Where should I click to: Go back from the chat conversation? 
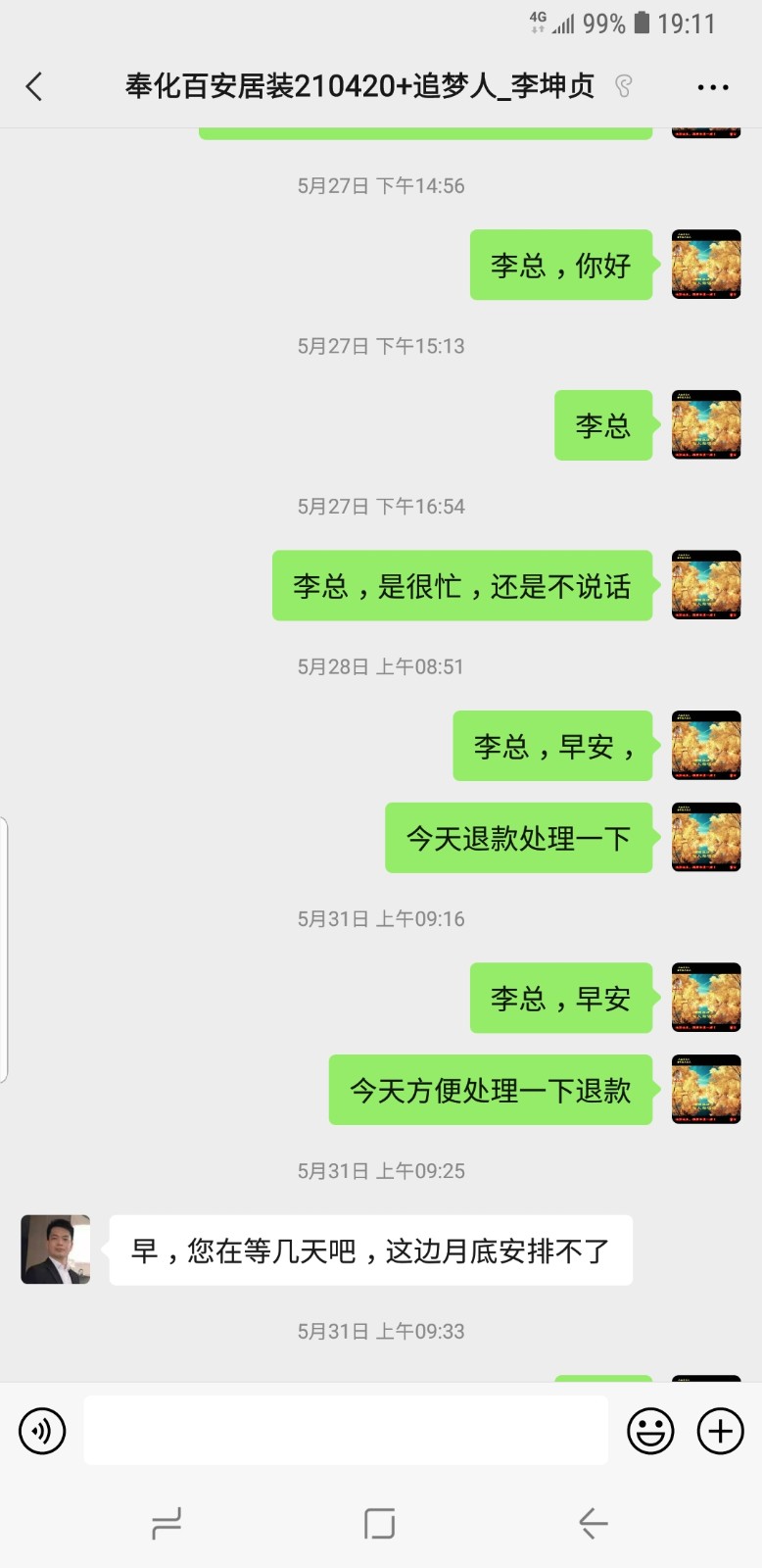pyautogui.click(x=34, y=87)
